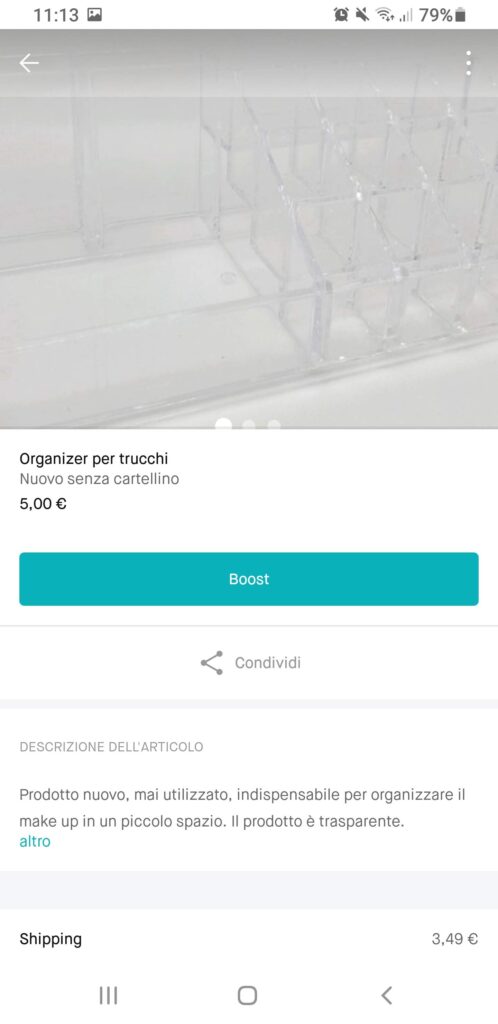Share the item with Condividi
The image size is (498, 1024).
coord(250,663)
